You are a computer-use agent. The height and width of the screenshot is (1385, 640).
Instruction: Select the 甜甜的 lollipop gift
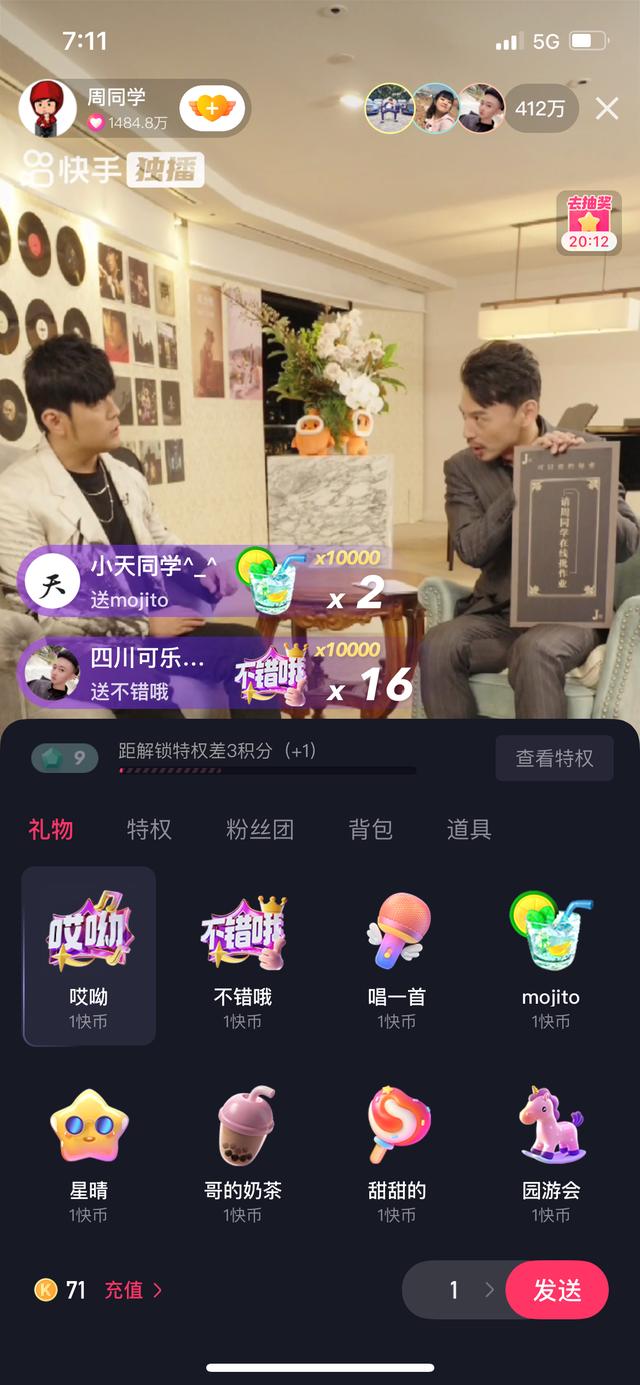tap(397, 1150)
